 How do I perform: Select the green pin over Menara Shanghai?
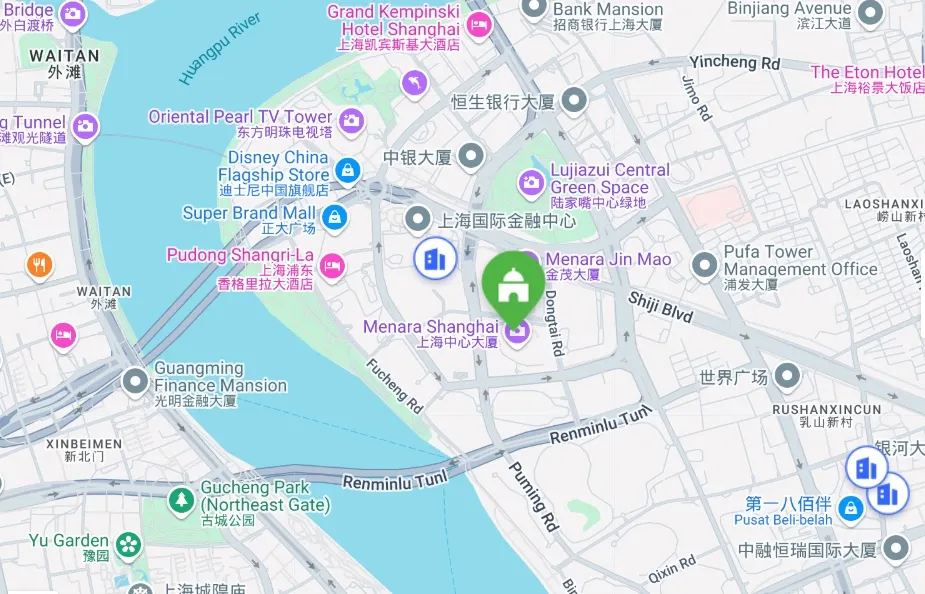[x=513, y=283]
